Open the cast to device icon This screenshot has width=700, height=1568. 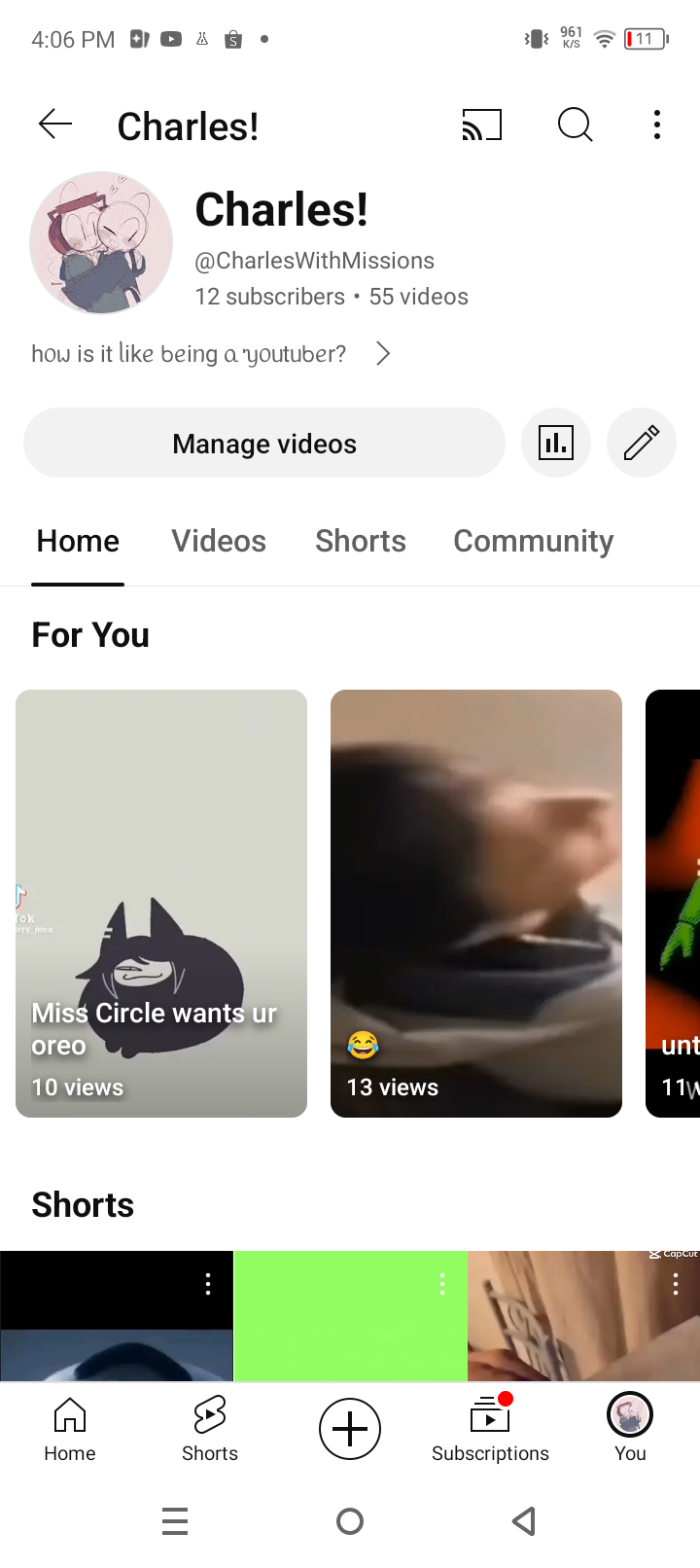pyautogui.click(x=481, y=125)
